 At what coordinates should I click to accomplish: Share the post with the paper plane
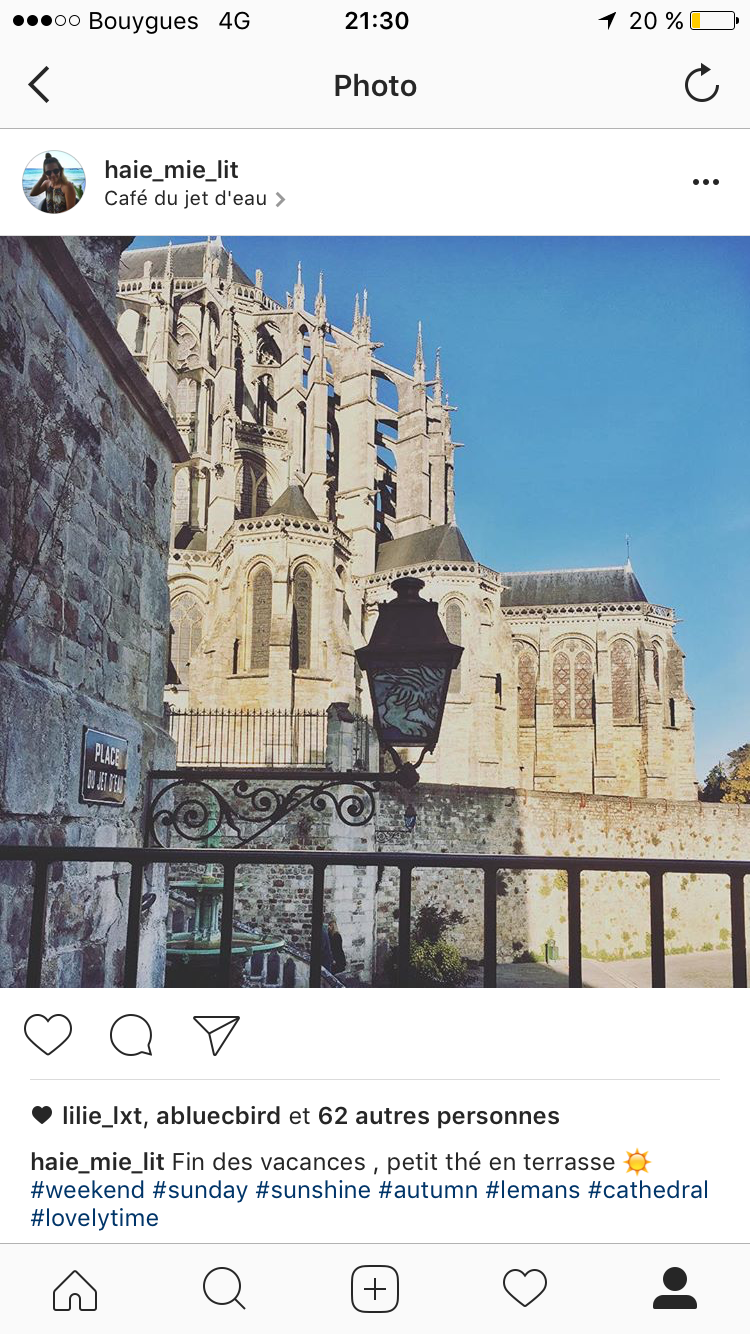click(216, 1035)
